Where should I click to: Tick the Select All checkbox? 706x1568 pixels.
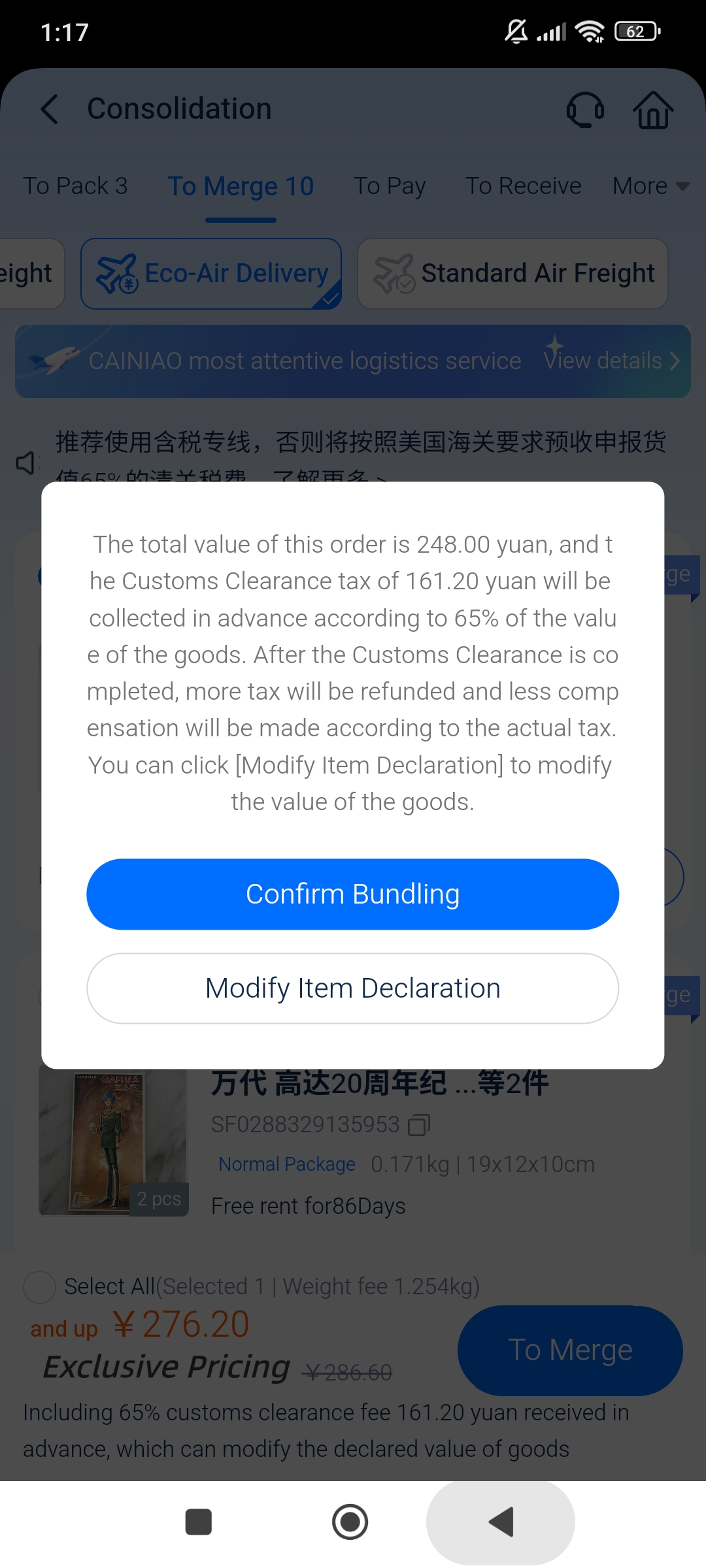click(x=39, y=1286)
